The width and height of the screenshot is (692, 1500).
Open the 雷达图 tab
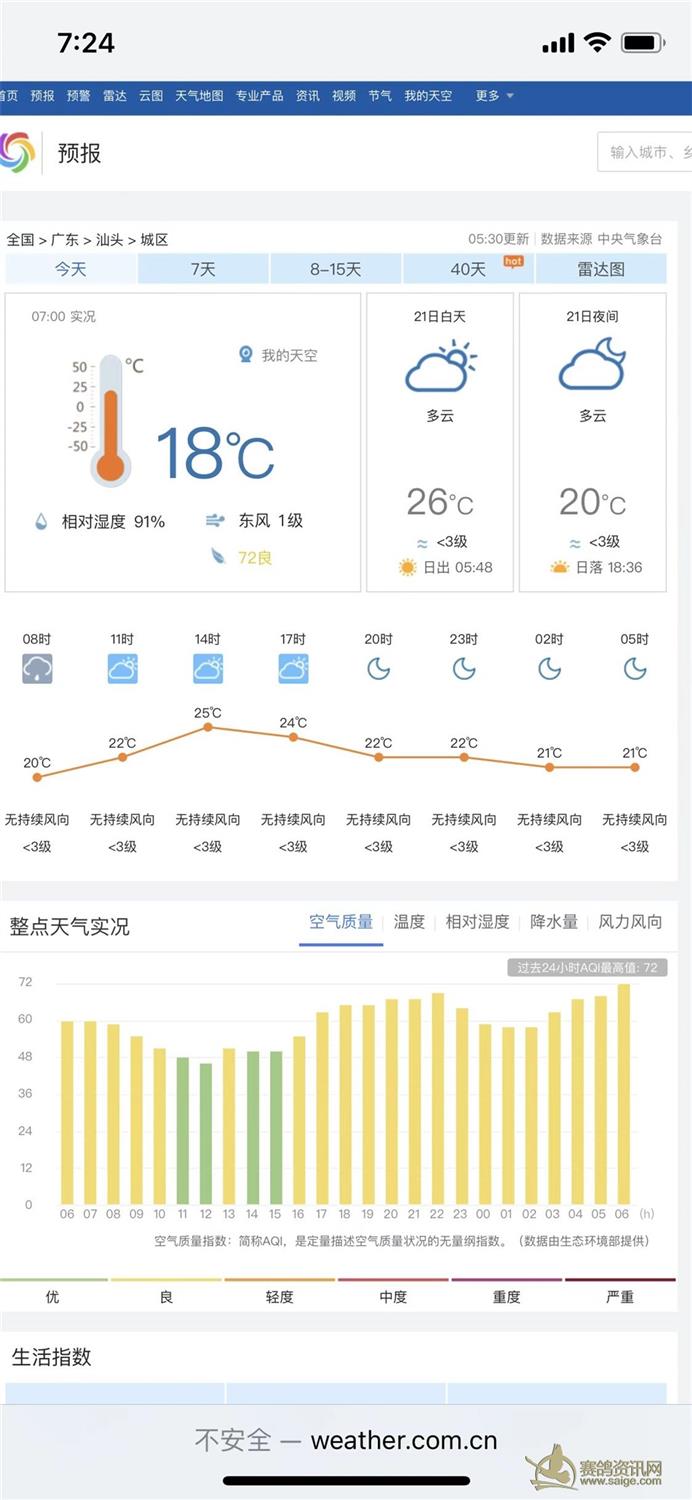(600, 269)
